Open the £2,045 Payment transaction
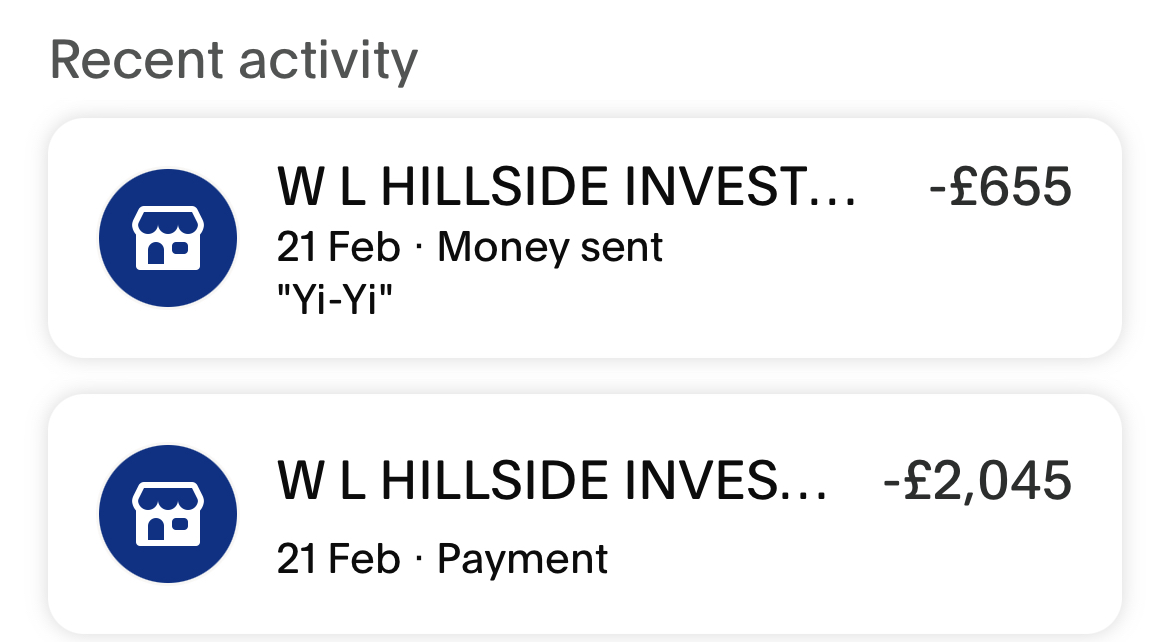Image resolution: width=1170 pixels, height=642 pixels. pyautogui.click(x=584, y=514)
